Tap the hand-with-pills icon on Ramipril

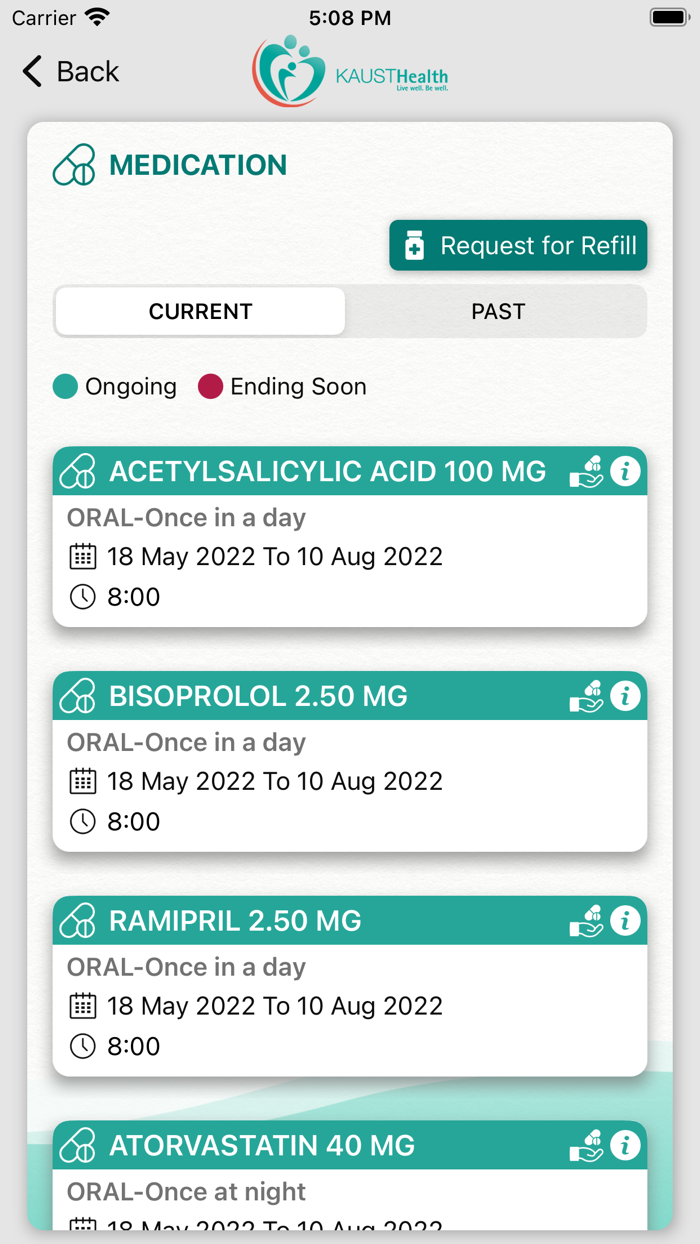coord(586,922)
